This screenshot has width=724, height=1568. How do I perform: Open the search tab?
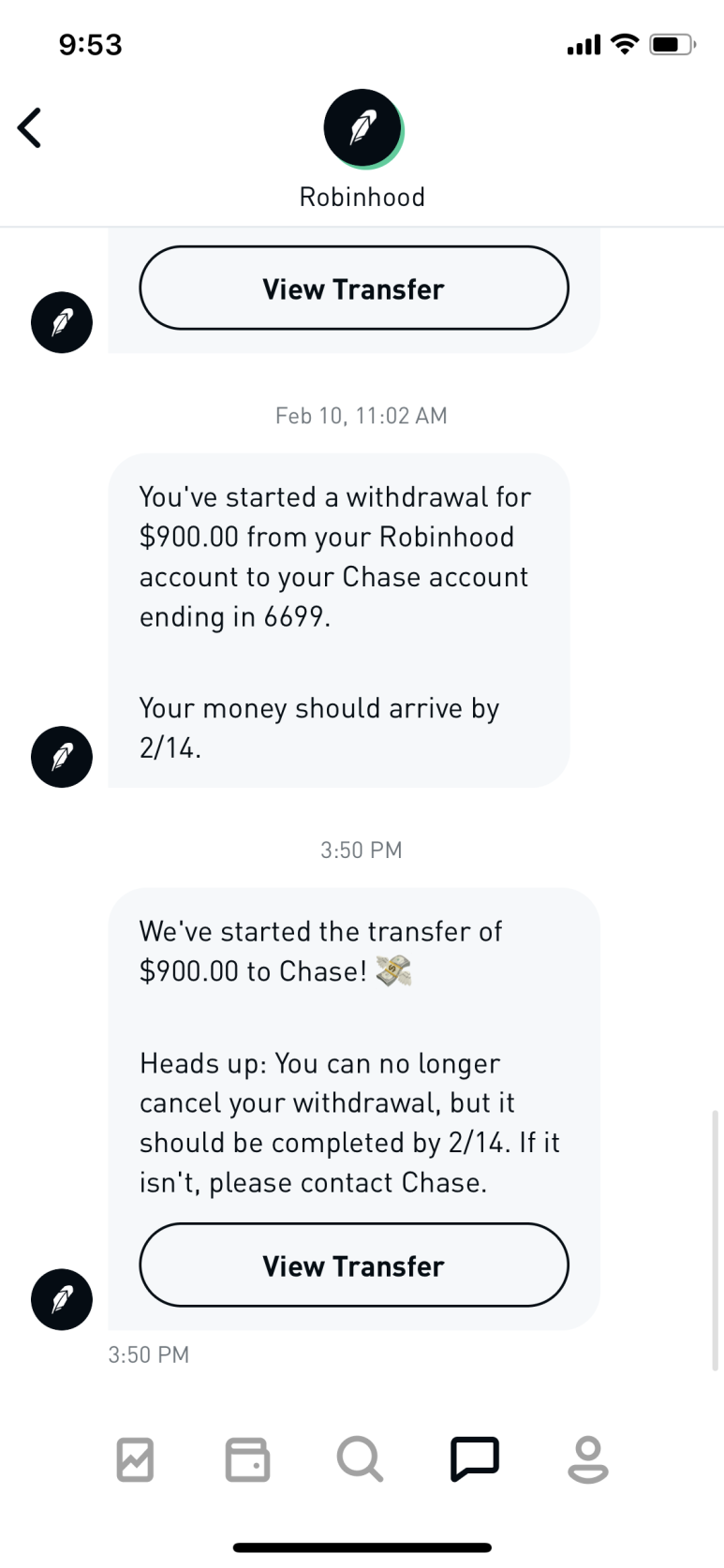click(x=360, y=1459)
